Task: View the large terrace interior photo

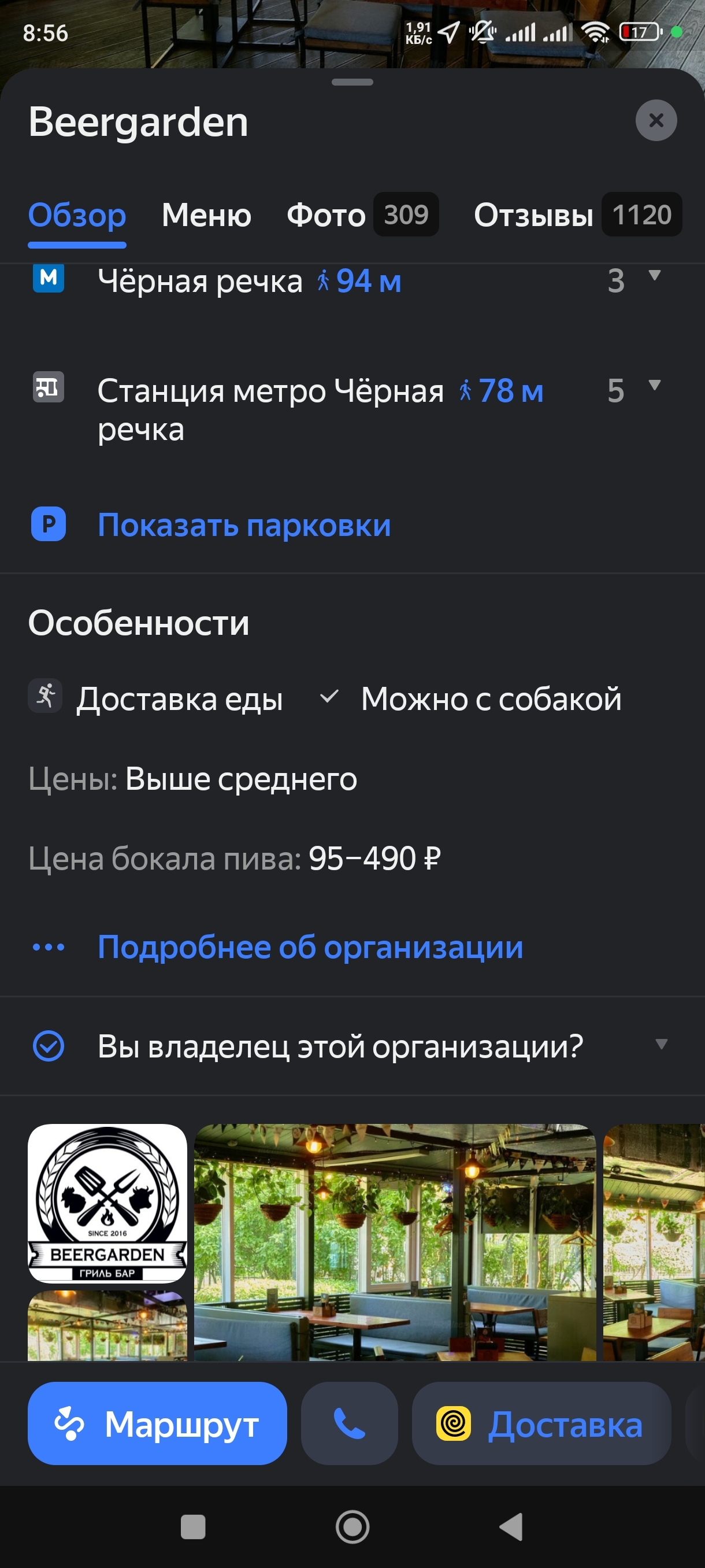Action: pyautogui.click(x=394, y=1242)
